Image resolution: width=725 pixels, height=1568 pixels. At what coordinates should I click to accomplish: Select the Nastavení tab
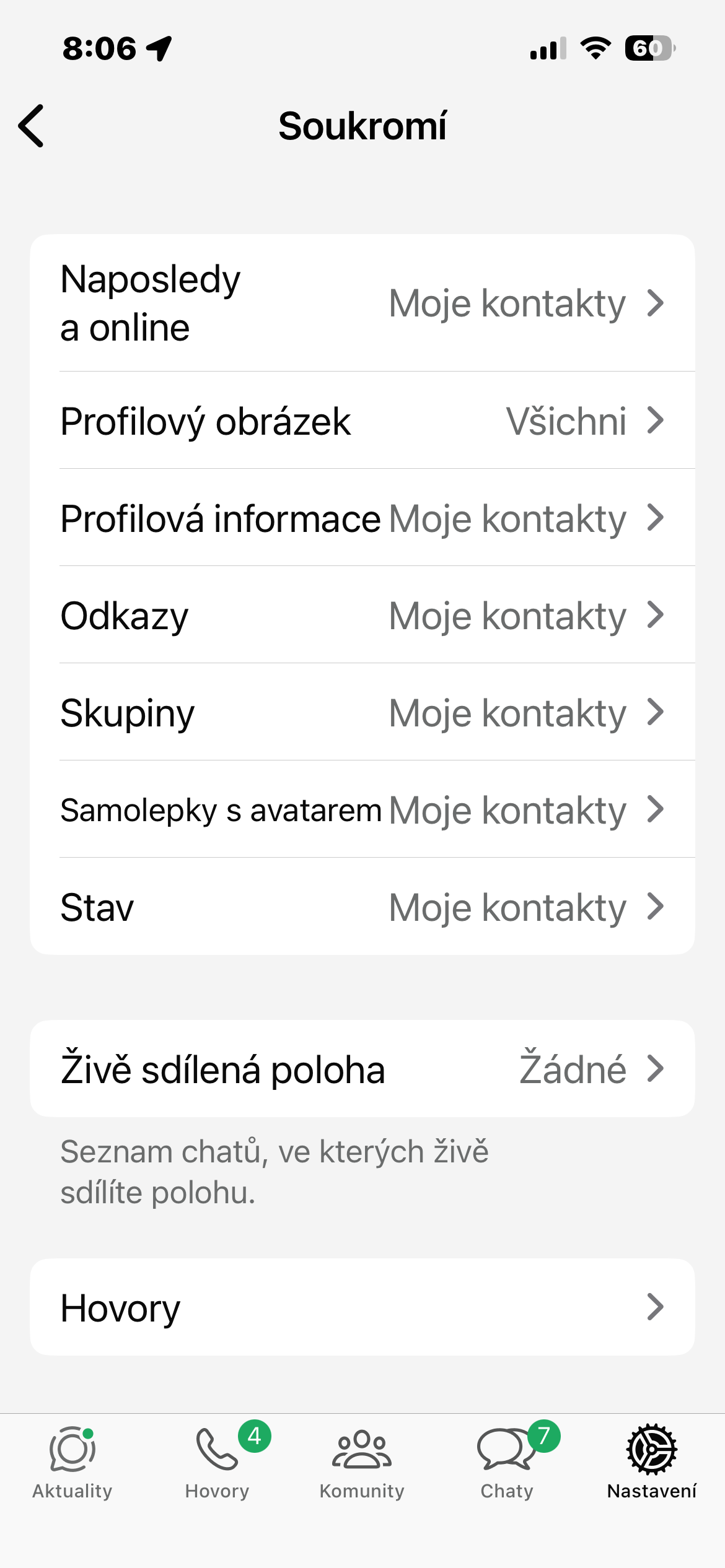pos(652,1463)
